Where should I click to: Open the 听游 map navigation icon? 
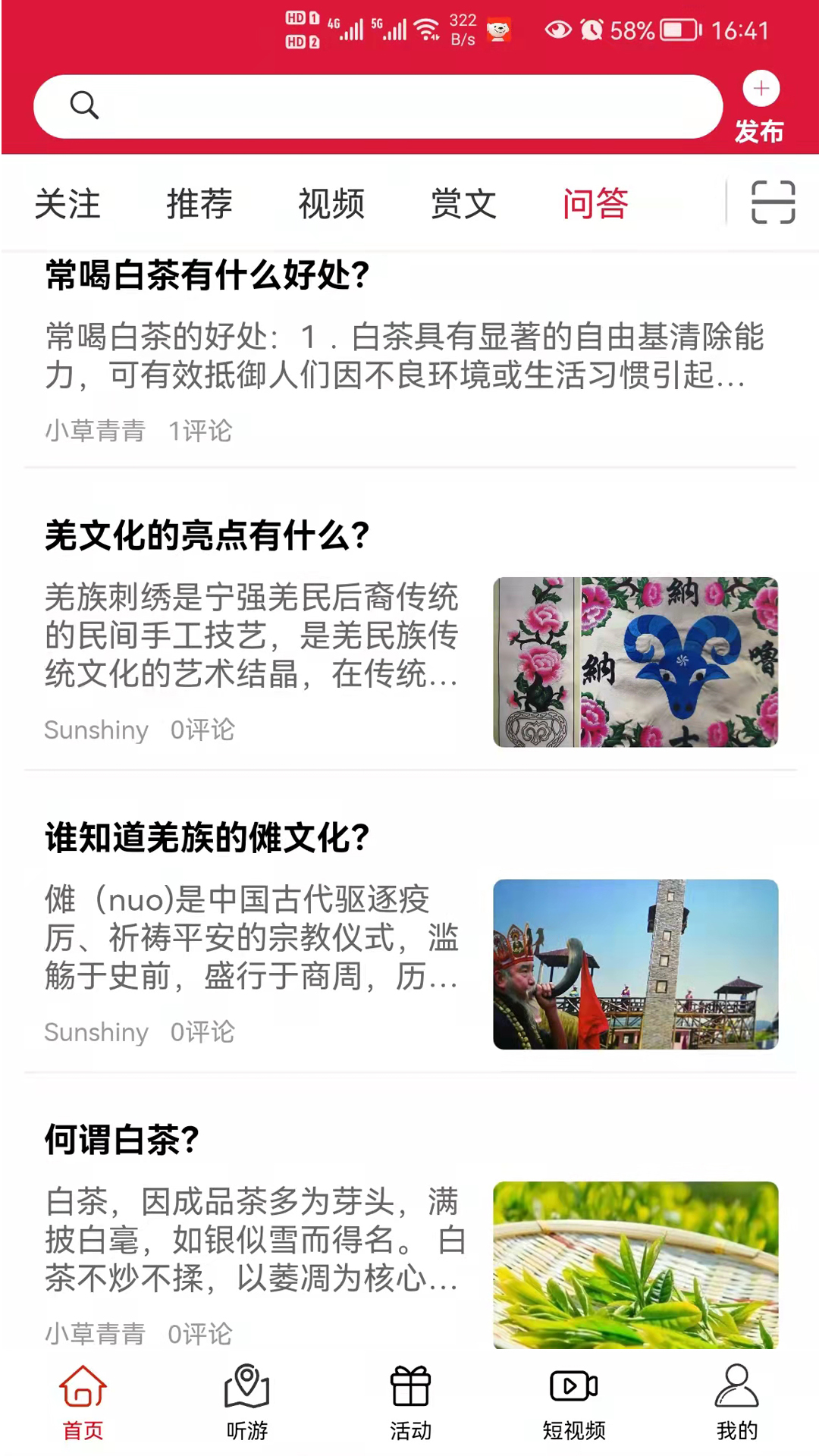point(246,1390)
